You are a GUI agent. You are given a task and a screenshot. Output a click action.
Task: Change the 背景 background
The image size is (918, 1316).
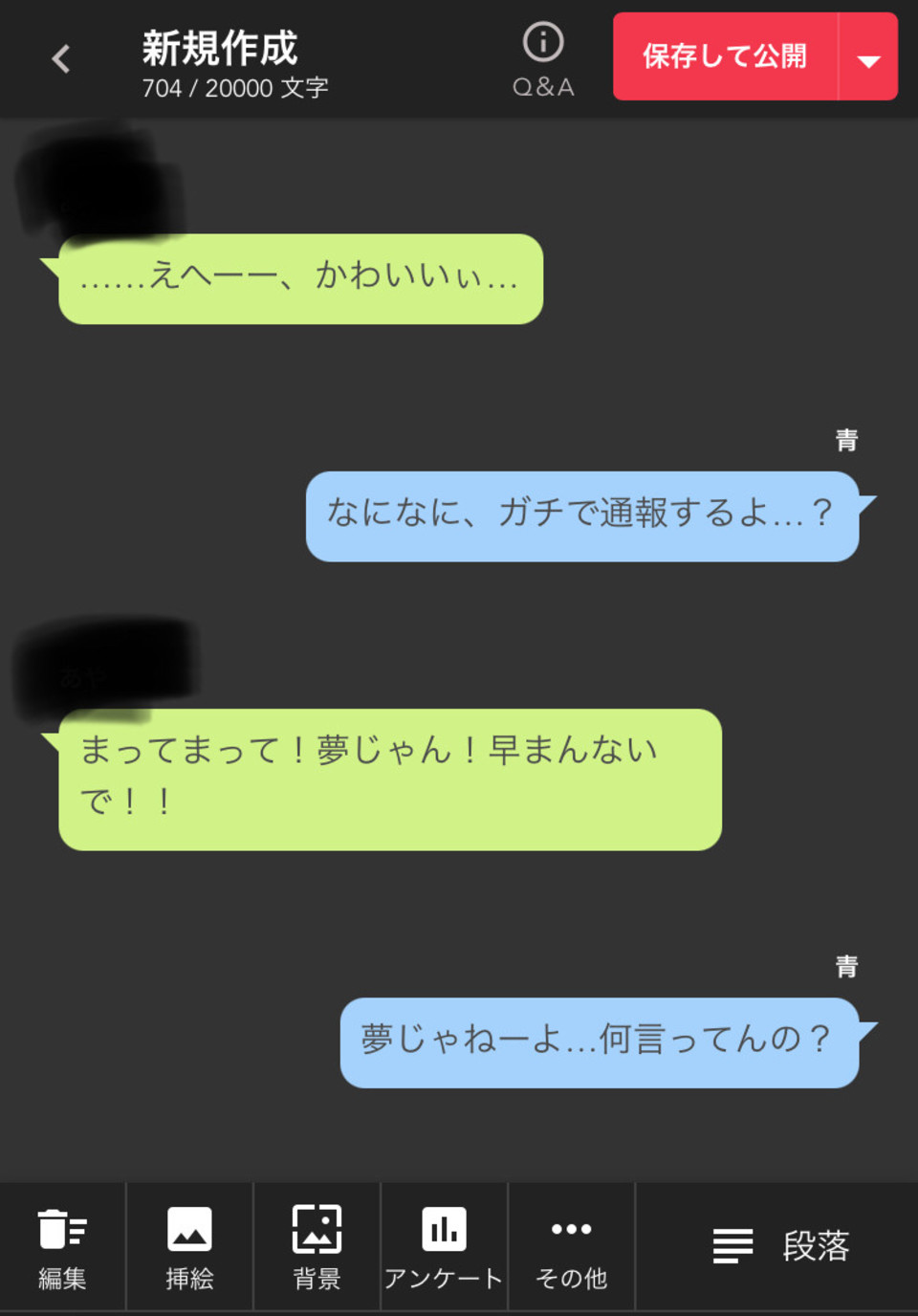coord(317,1247)
